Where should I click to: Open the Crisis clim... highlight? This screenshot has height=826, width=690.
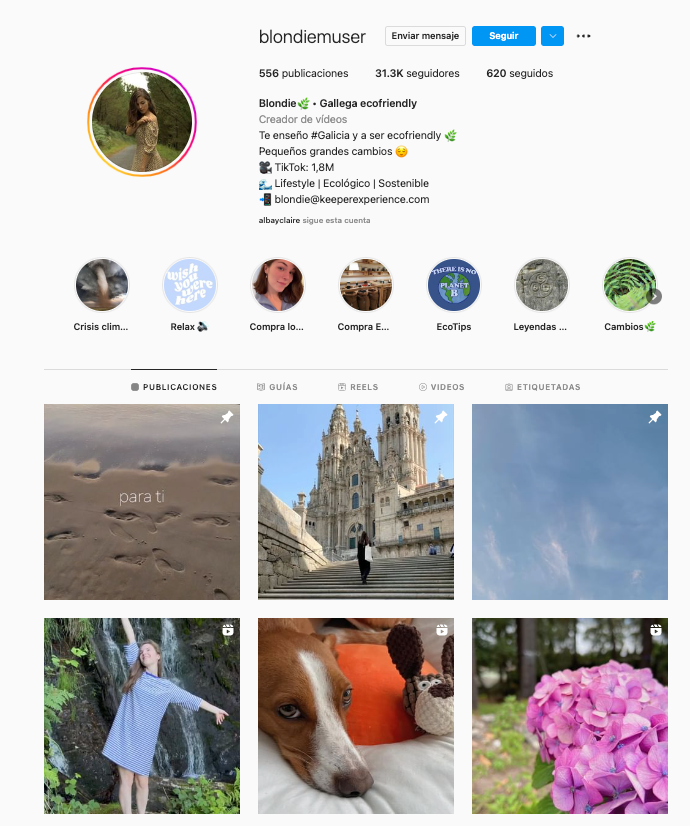pyautogui.click(x=102, y=286)
